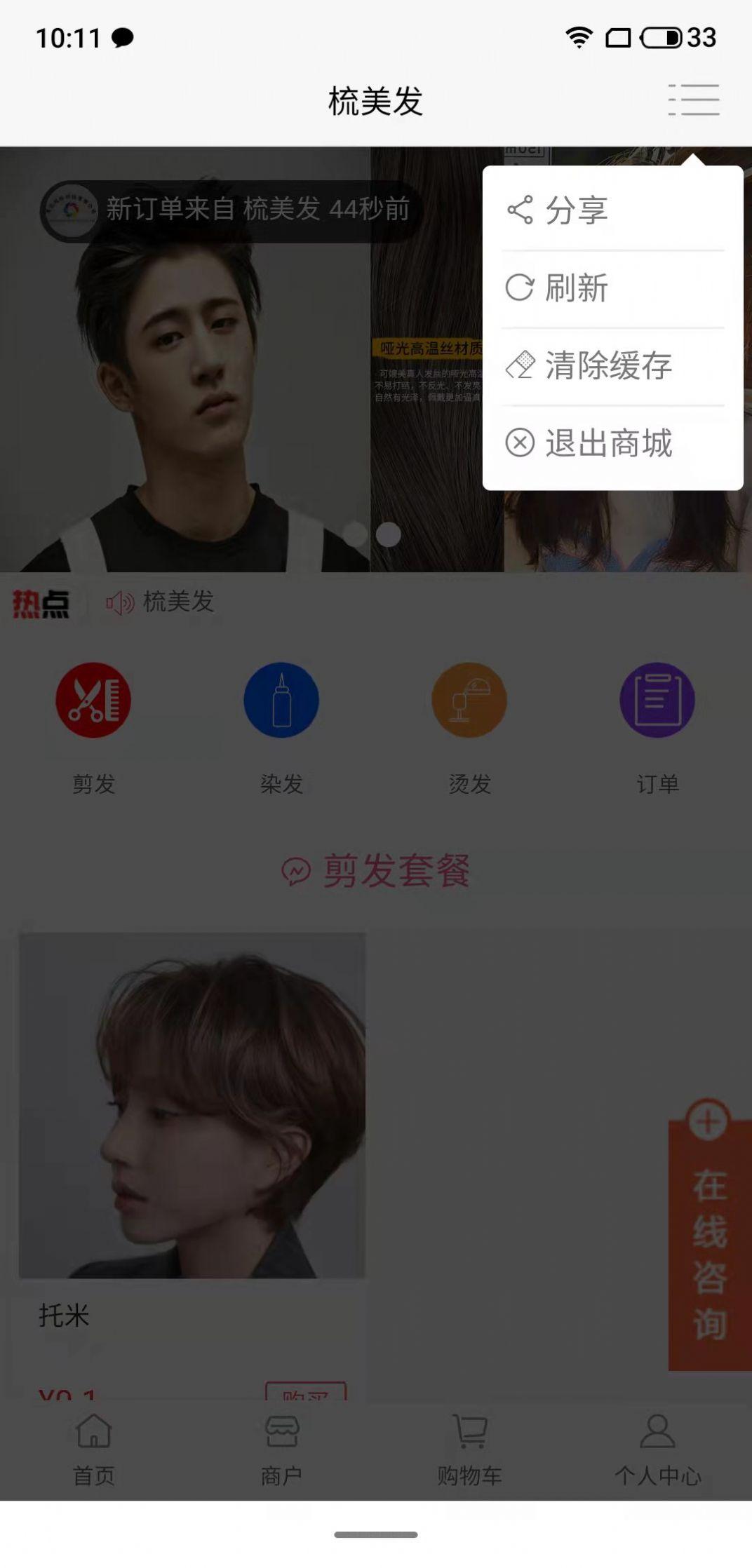
Task: Close the menu using the top-right list icon
Action: (693, 100)
